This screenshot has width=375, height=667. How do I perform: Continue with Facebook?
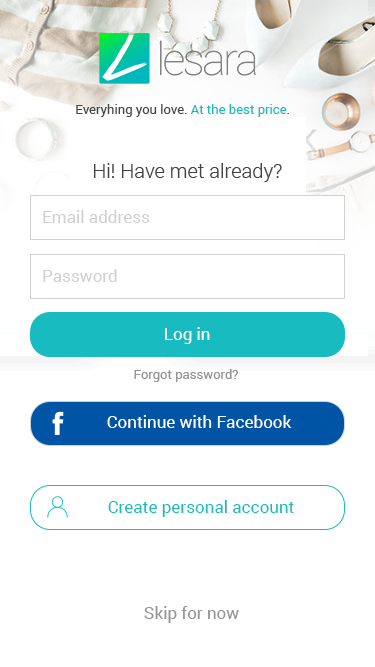pos(187,423)
